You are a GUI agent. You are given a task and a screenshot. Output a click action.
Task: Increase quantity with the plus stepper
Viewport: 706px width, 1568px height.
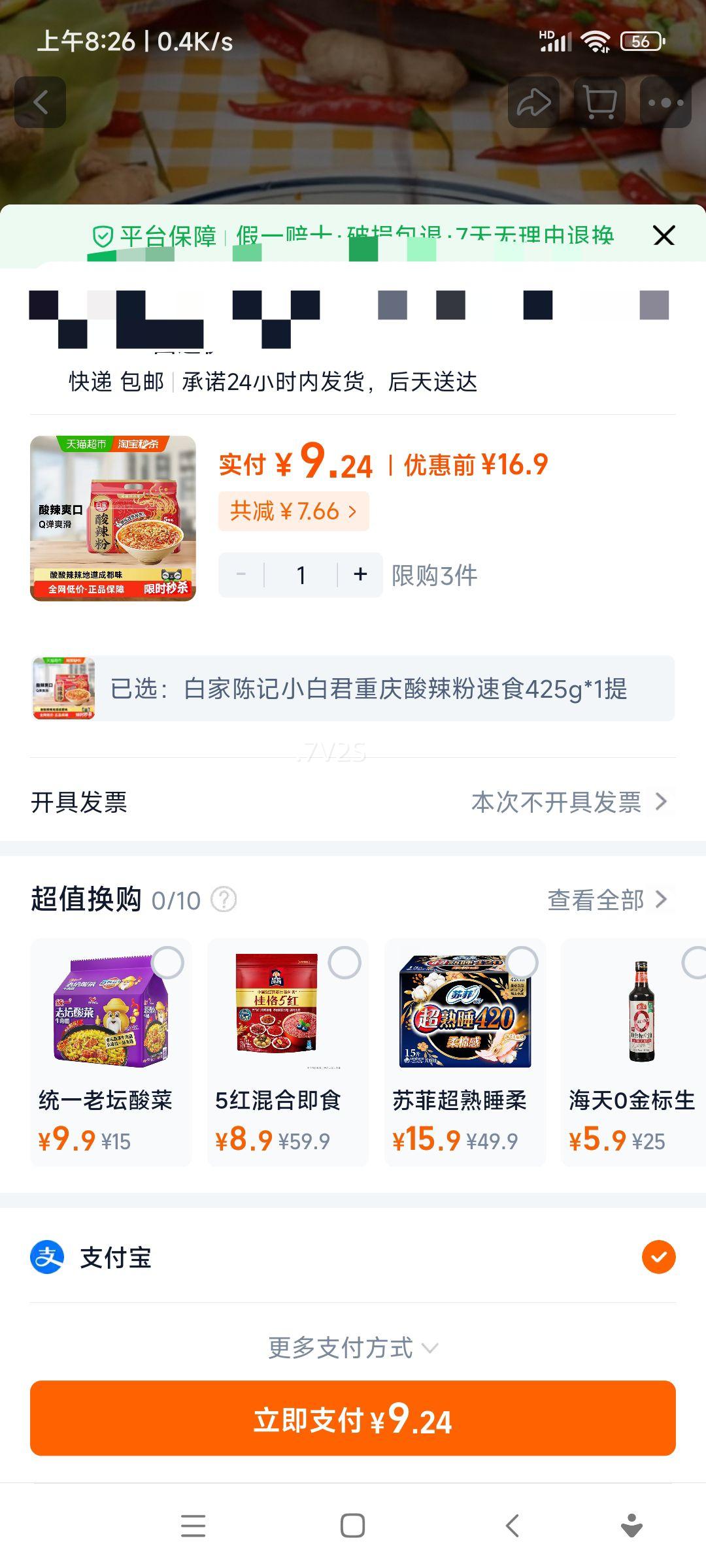(x=359, y=574)
